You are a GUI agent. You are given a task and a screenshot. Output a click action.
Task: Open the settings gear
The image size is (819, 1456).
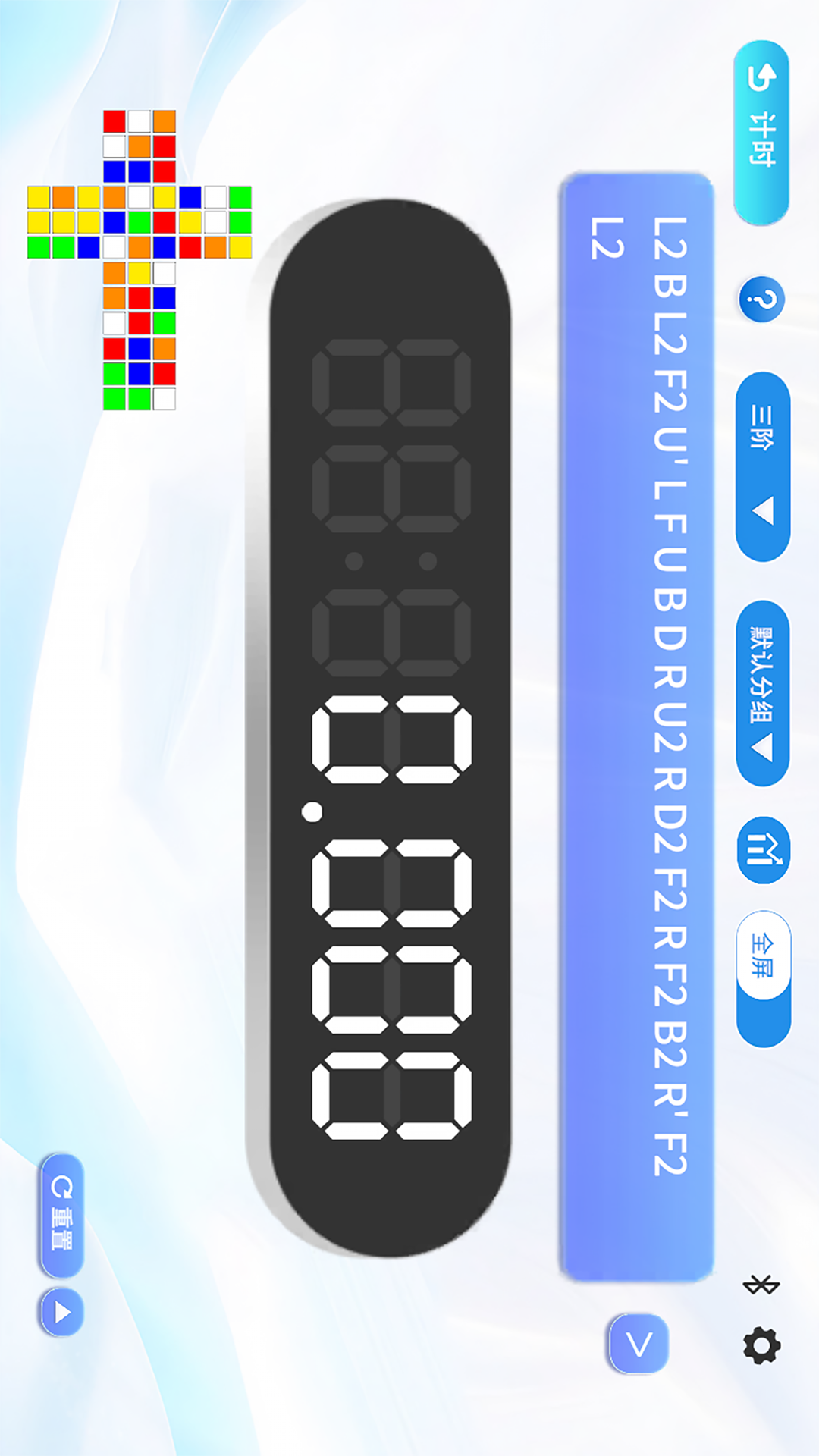point(761,1346)
